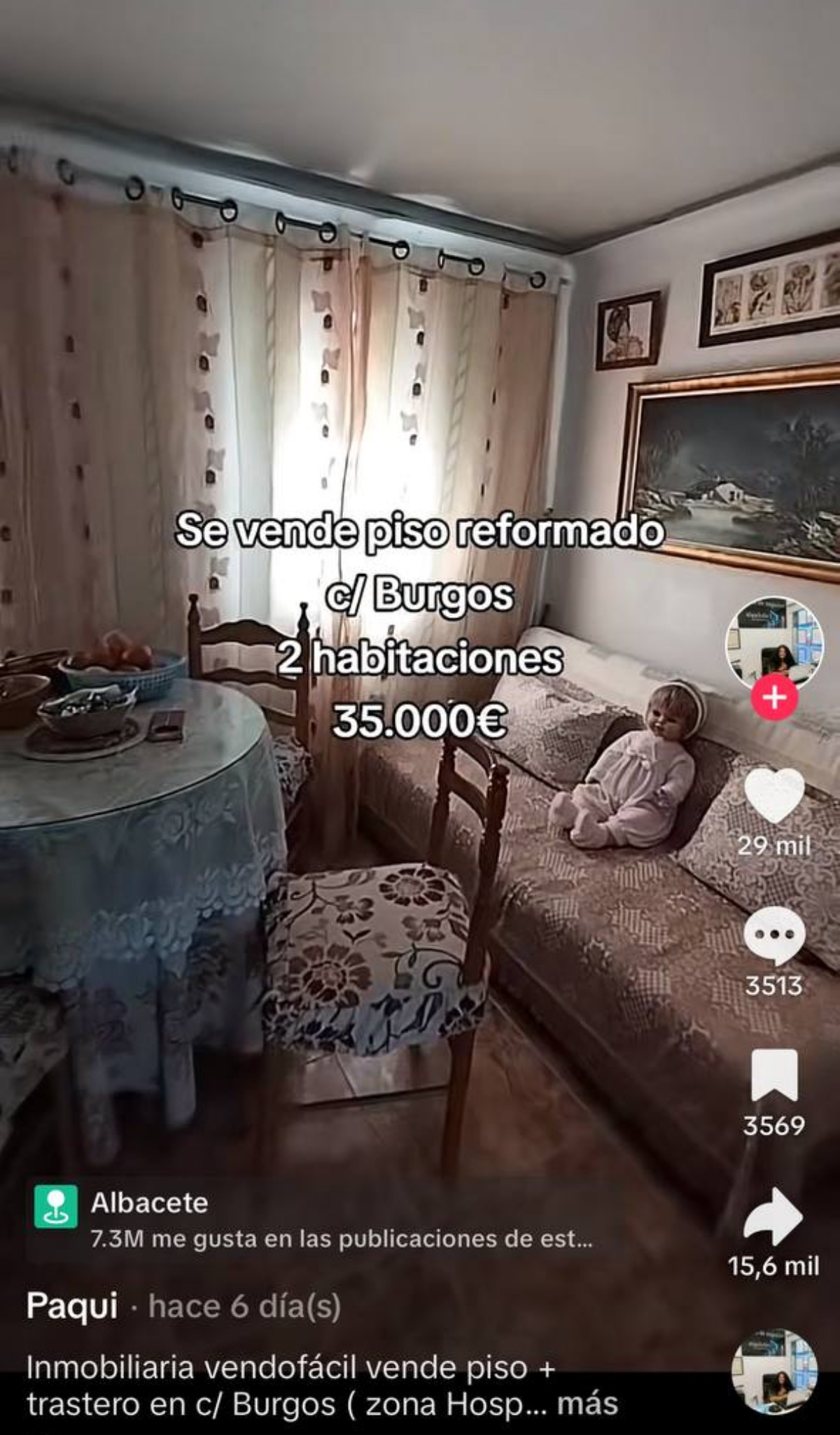Like this video with the heart
Screen dimensions: 840x1435
tap(773, 795)
